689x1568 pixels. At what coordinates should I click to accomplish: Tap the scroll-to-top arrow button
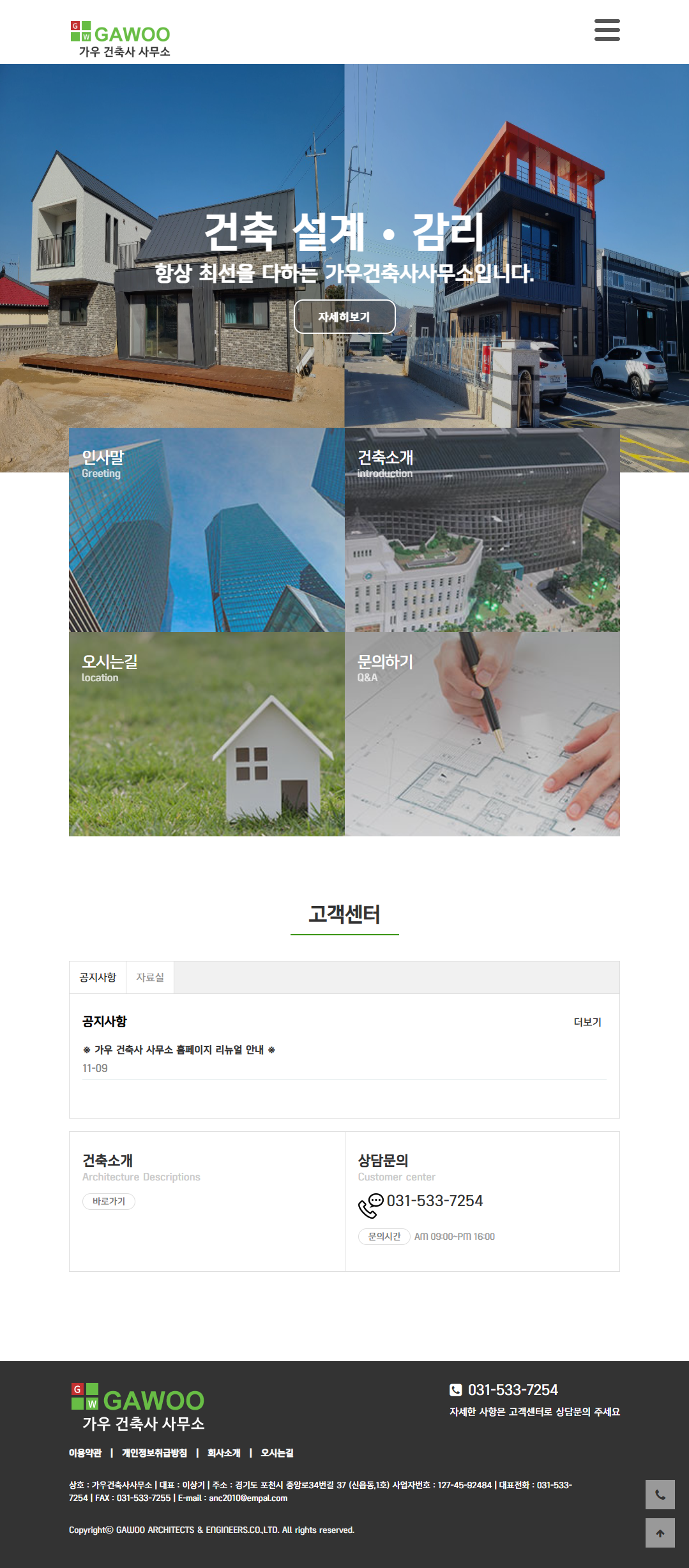coord(660,1533)
